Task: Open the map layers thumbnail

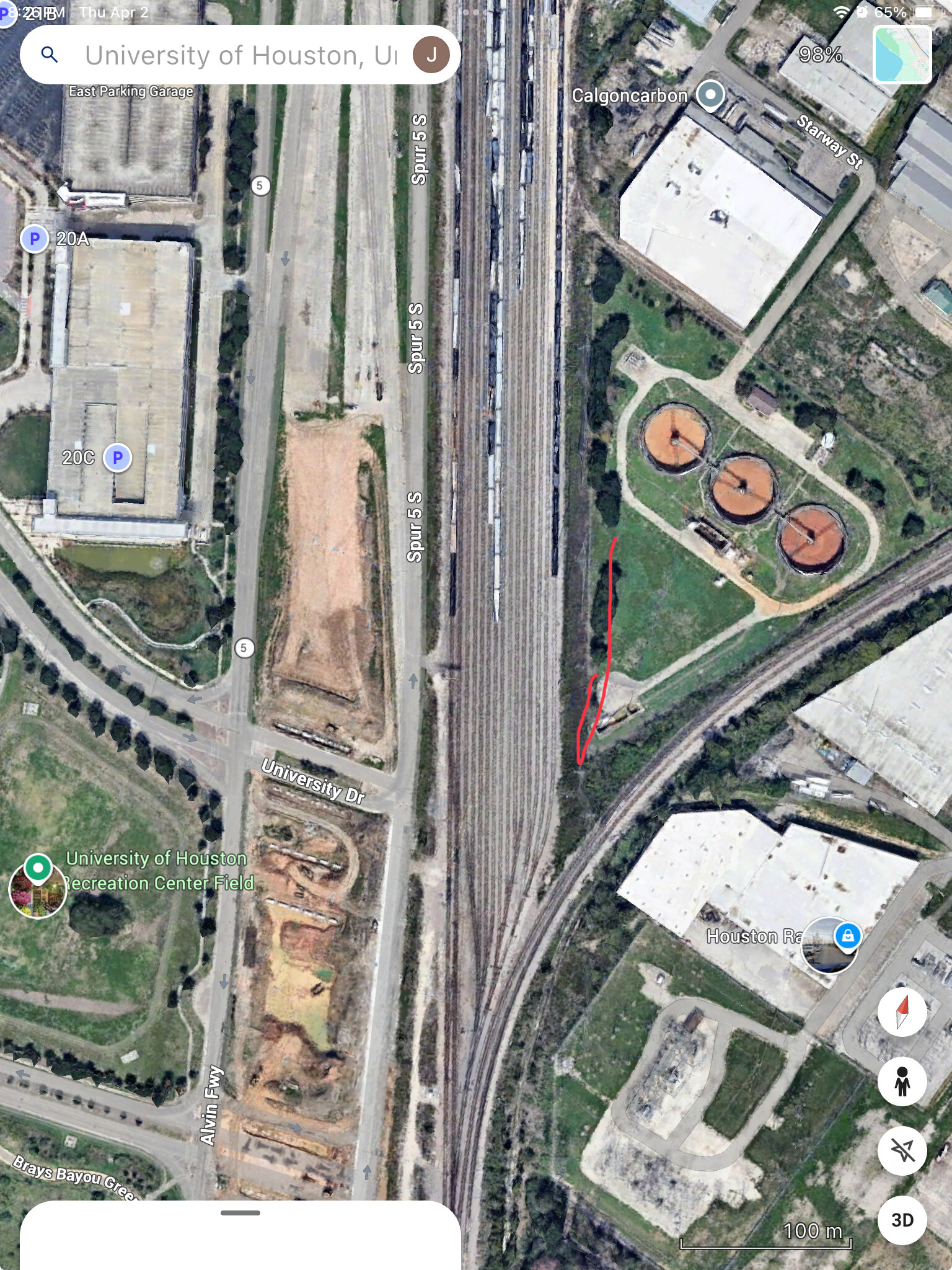Action: [902, 55]
